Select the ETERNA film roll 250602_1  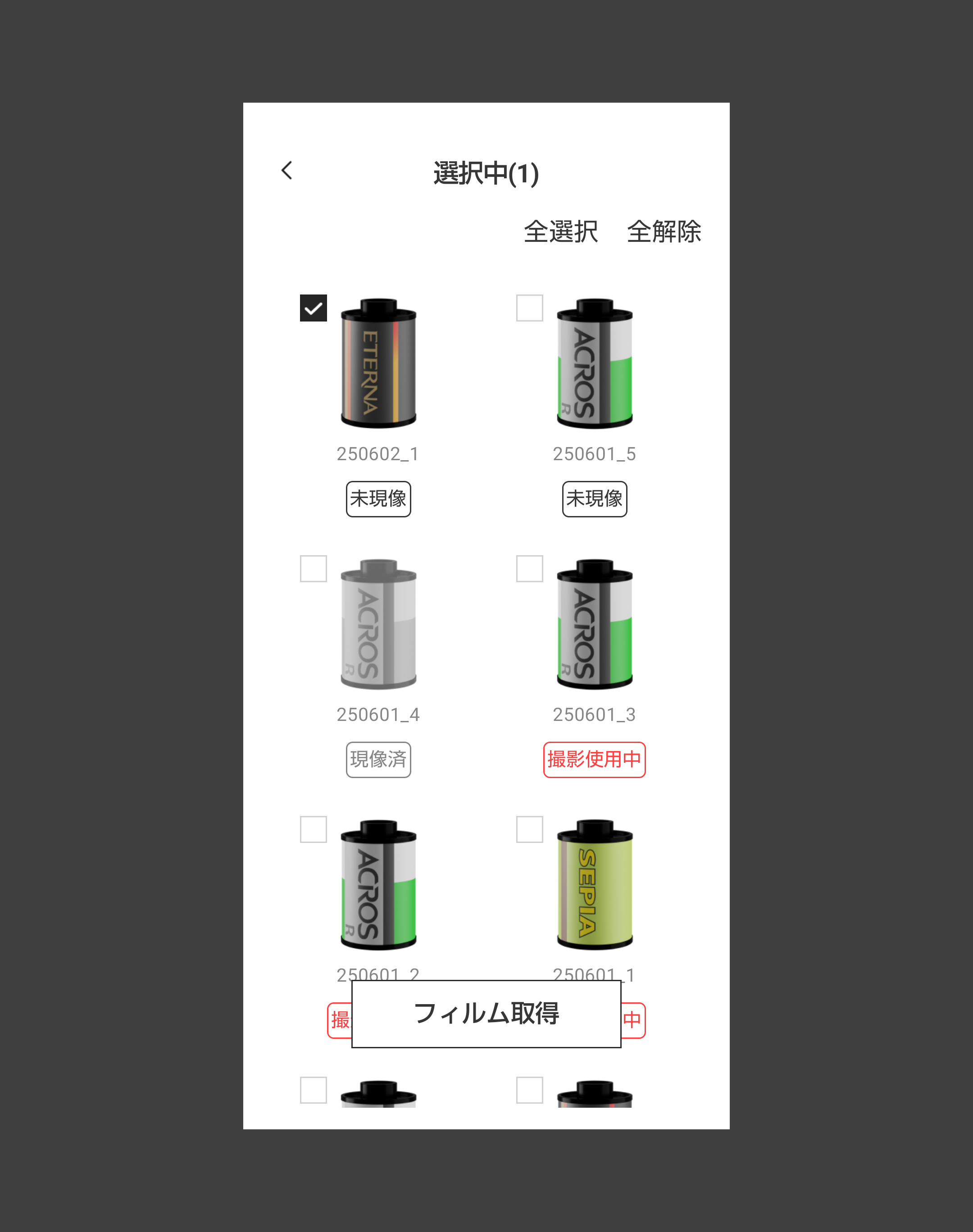pyautogui.click(x=378, y=363)
